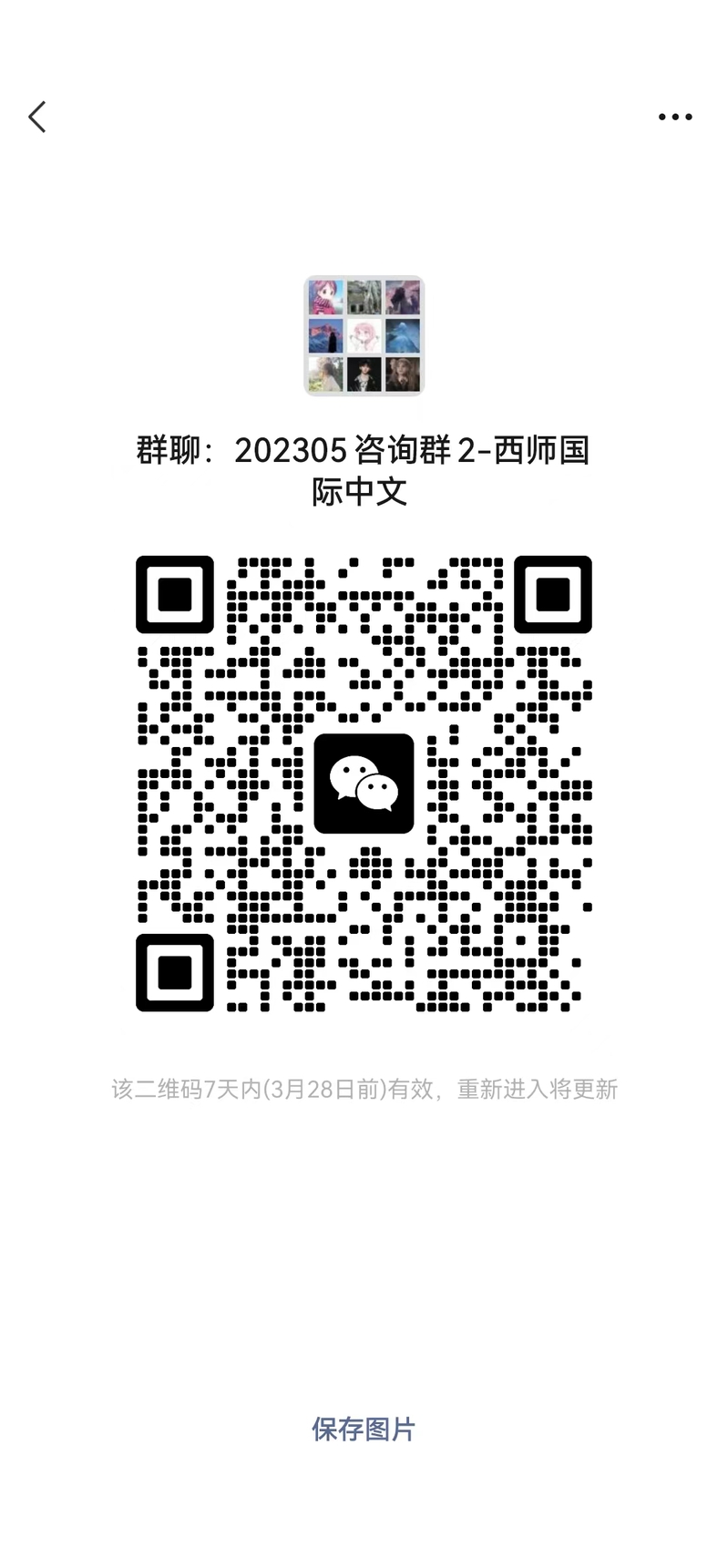Open the three-dot overflow menu
Screen dimensions: 728x1568
(674, 117)
